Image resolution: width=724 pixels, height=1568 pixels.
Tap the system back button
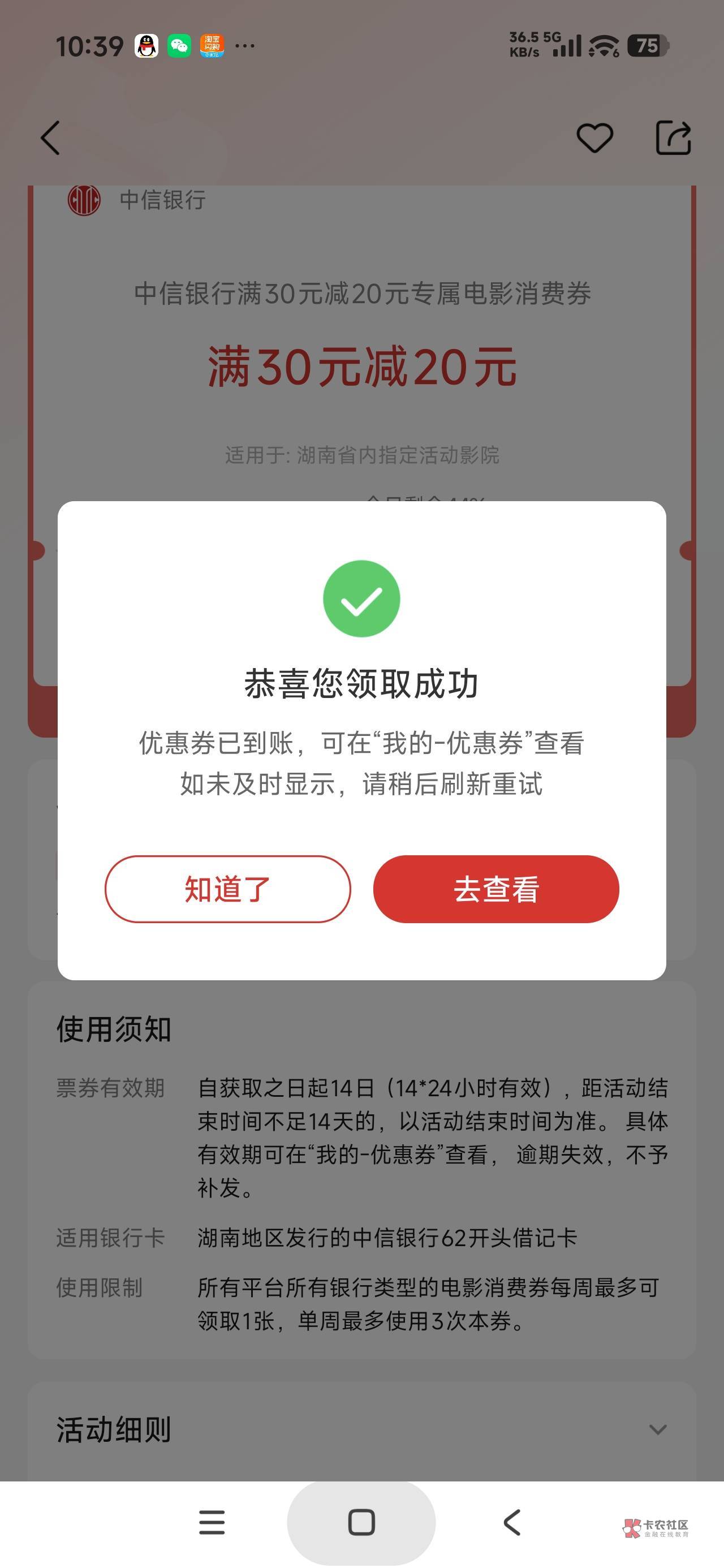coord(512,1522)
